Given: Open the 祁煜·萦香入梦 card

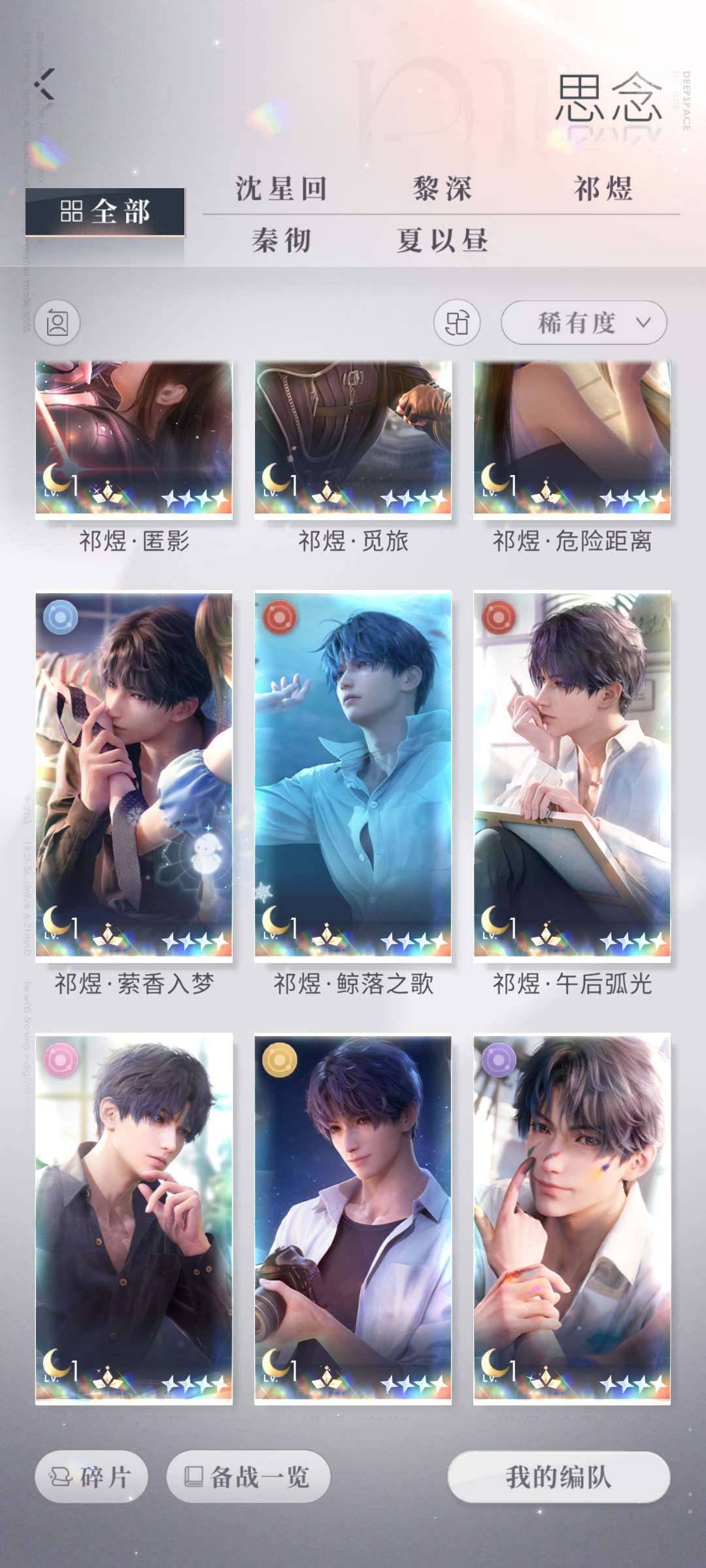Looking at the screenshot, I should [x=134, y=774].
